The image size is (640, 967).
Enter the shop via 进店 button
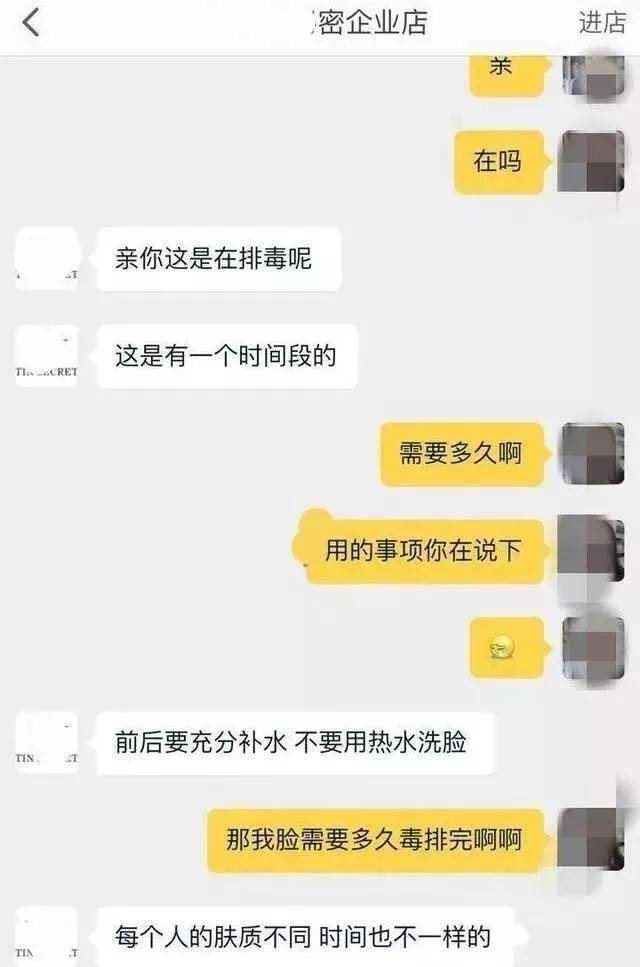click(x=601, y=23)
